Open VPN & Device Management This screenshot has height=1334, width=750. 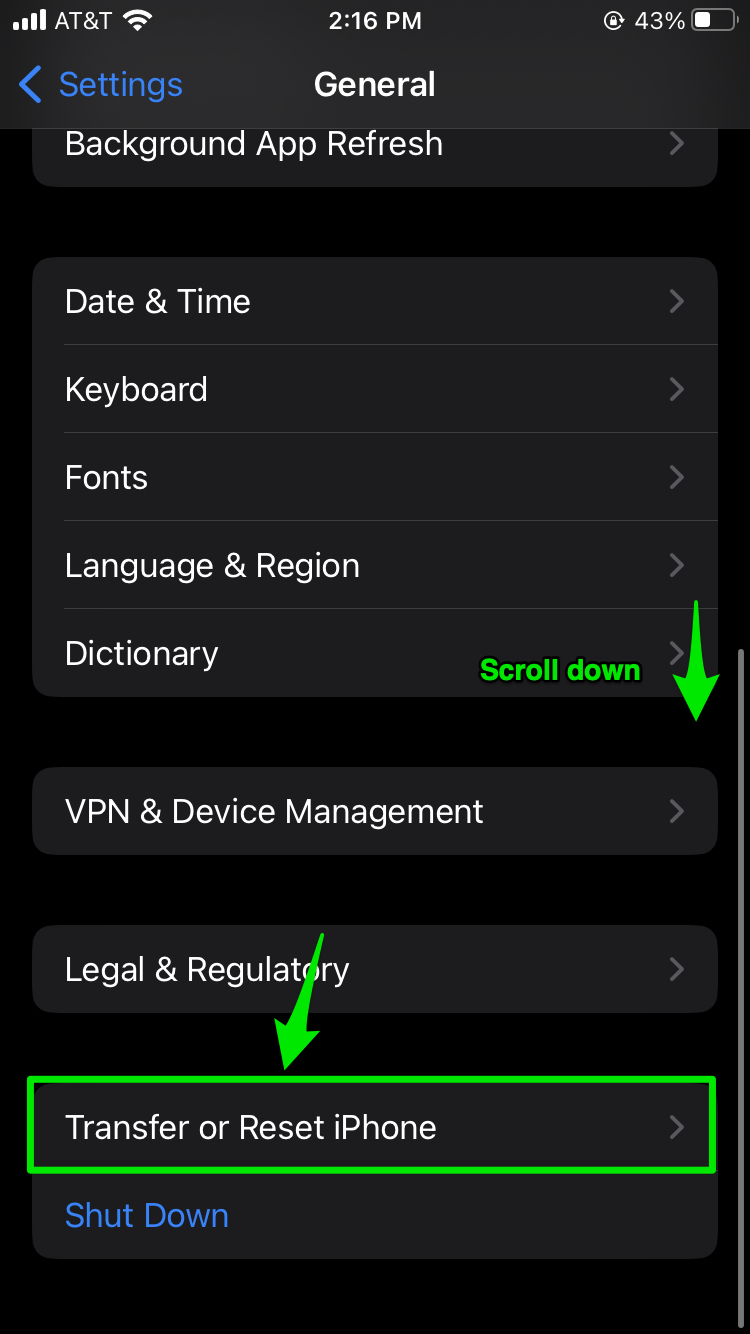(x=375, y=811)
